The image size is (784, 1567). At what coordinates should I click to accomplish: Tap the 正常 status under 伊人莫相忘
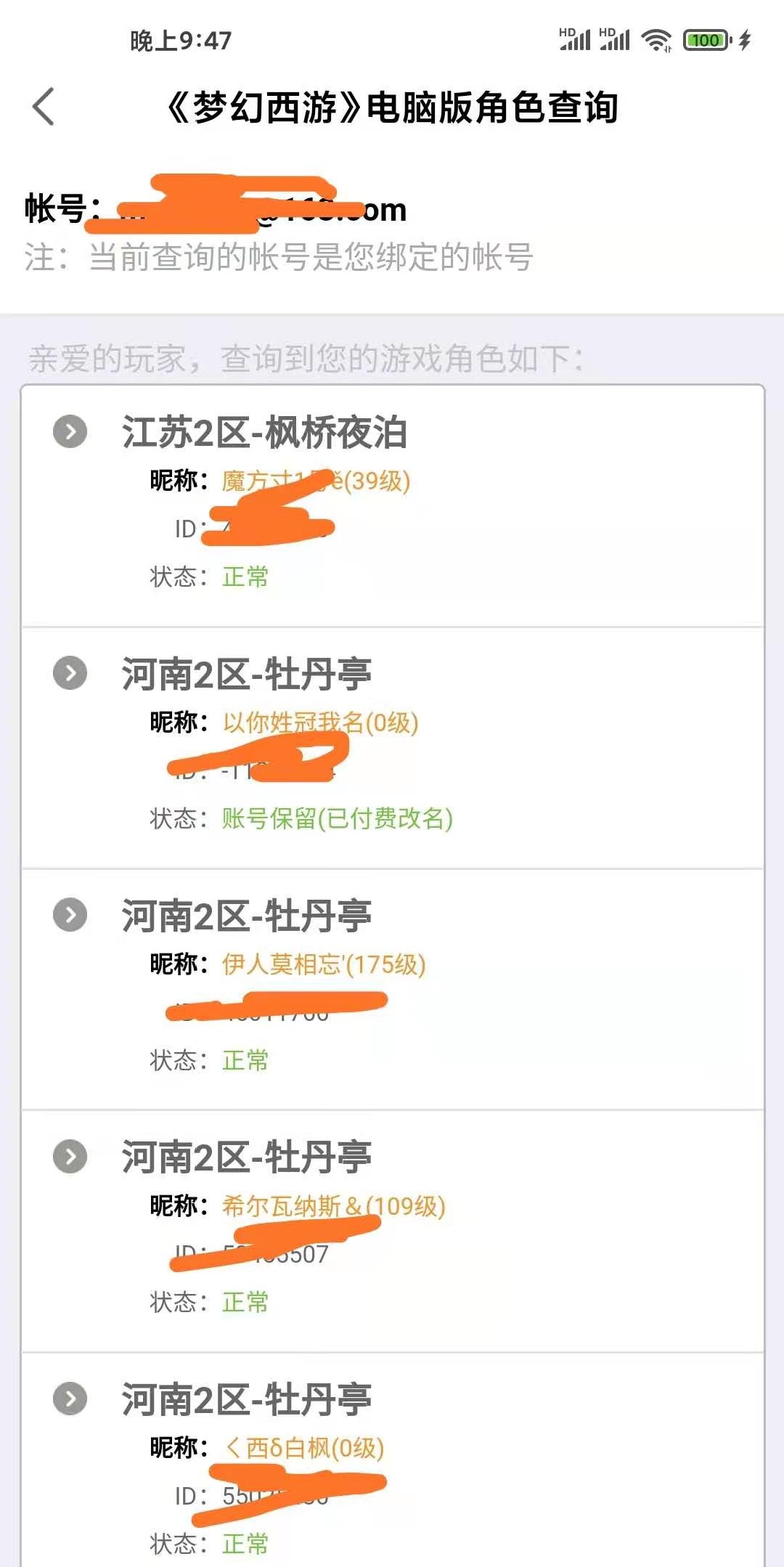click(245, 1060)
